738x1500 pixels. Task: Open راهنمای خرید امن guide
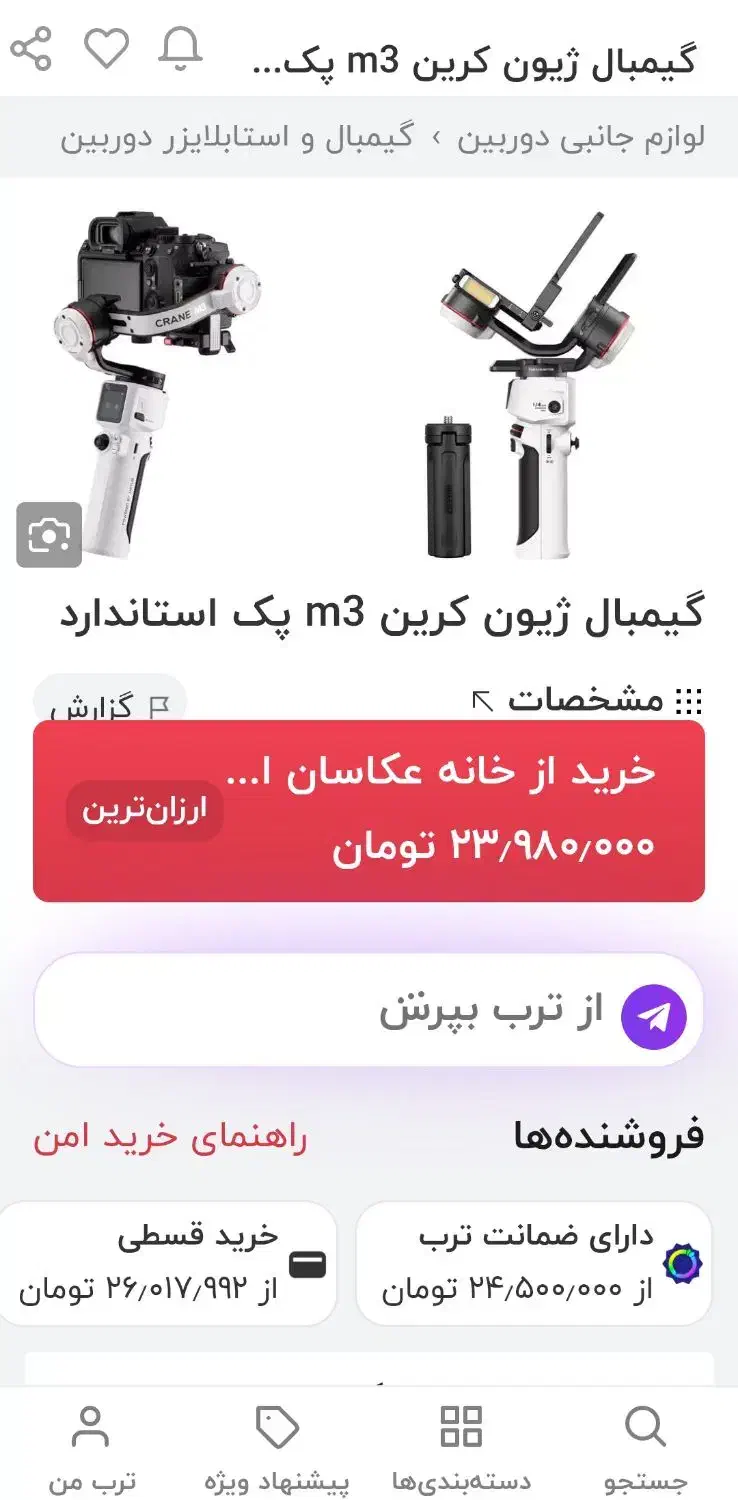(170, 1137)
